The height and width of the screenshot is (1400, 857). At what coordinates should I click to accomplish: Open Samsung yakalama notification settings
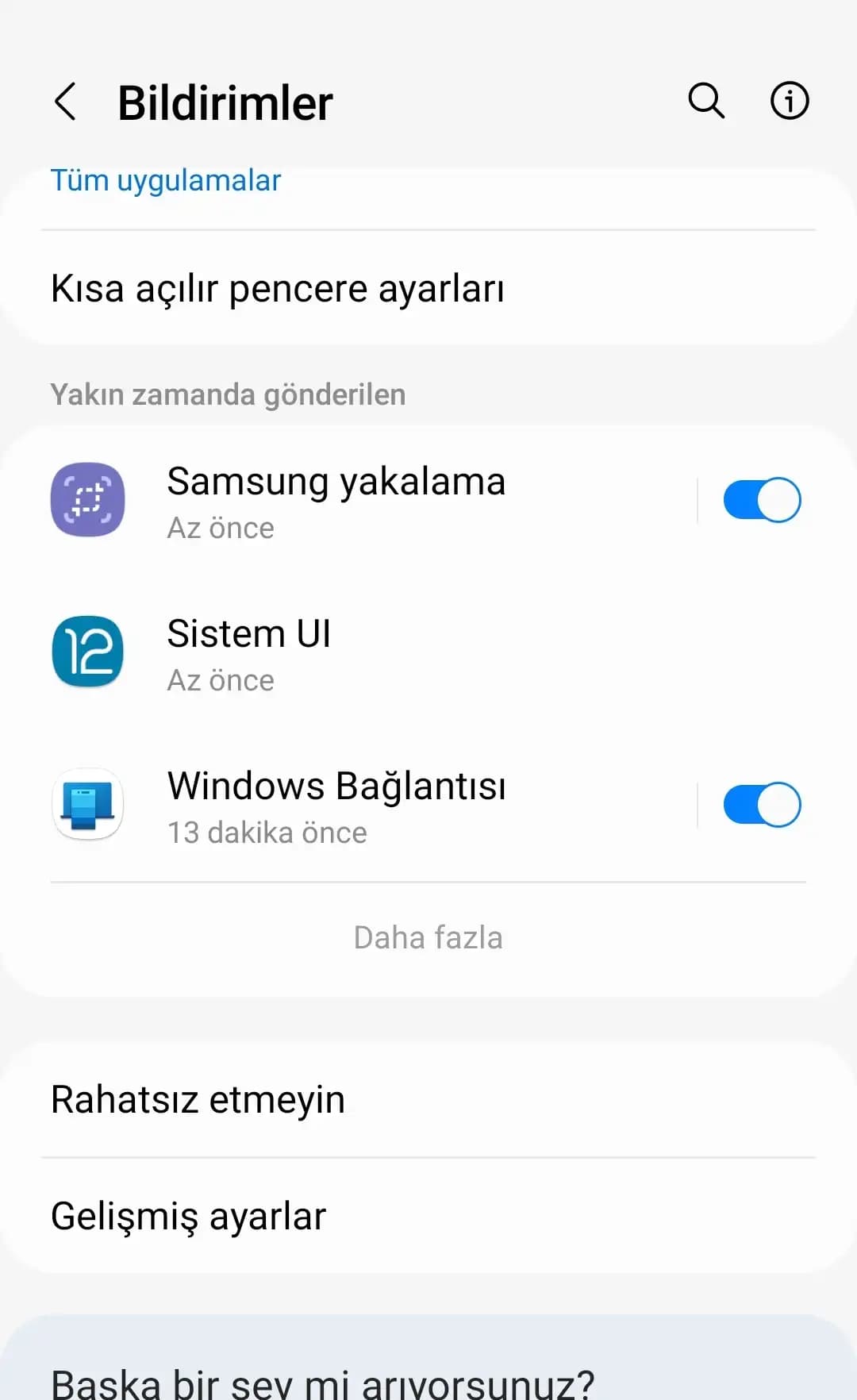(336, 501)
